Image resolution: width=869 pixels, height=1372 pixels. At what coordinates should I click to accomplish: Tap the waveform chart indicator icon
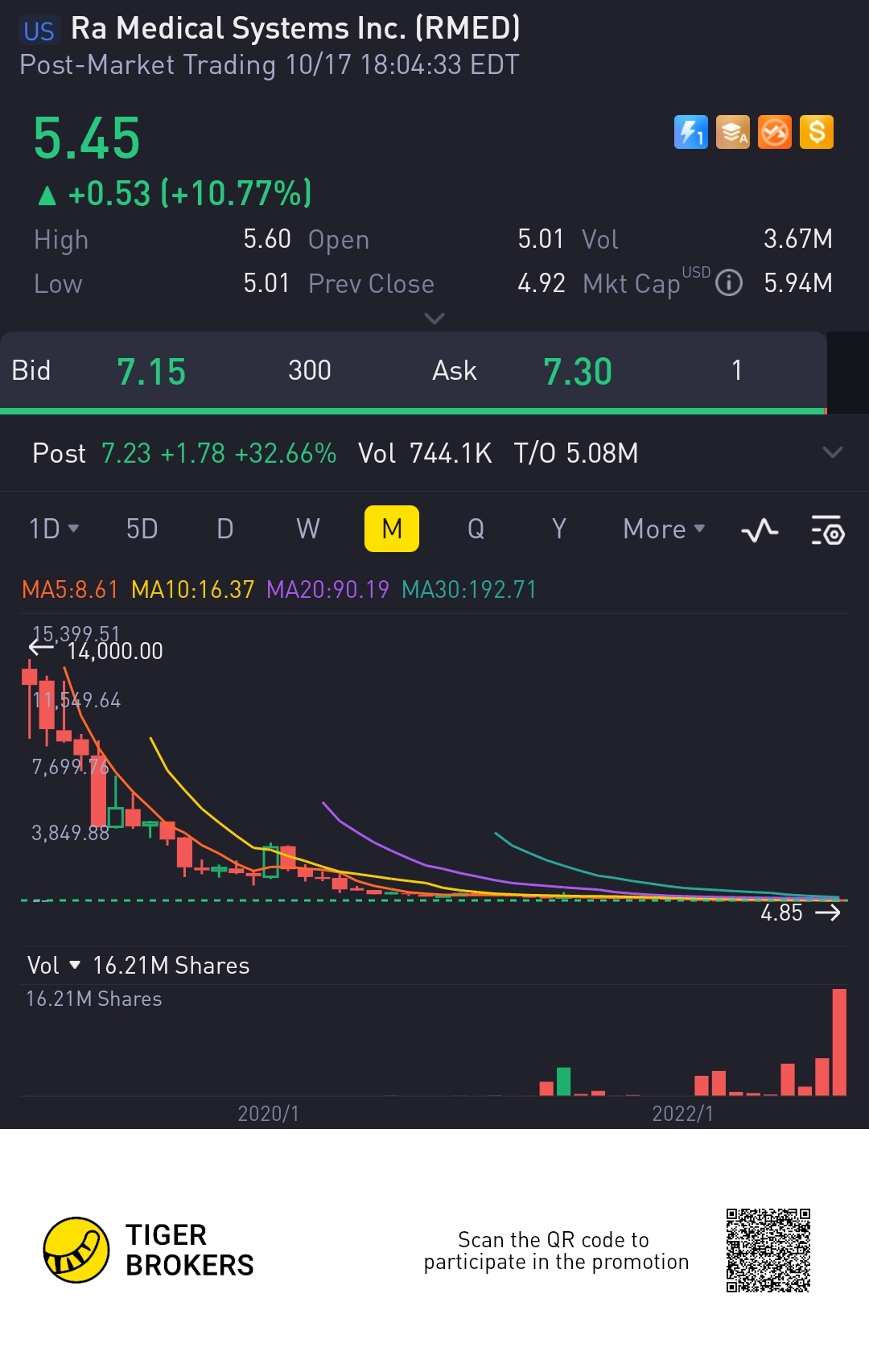click(759, 530)
